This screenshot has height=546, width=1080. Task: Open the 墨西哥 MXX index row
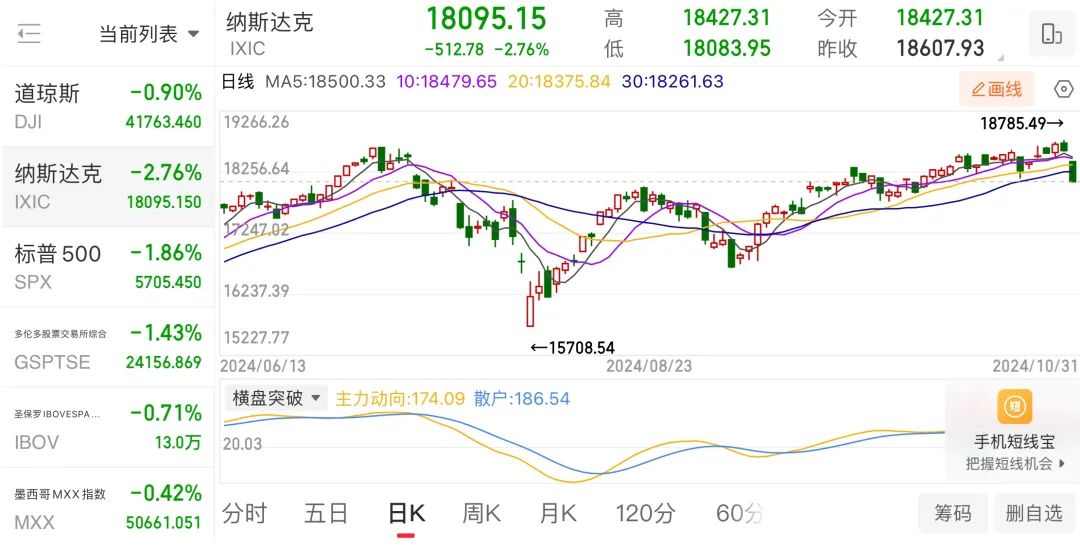click(107, 507)
